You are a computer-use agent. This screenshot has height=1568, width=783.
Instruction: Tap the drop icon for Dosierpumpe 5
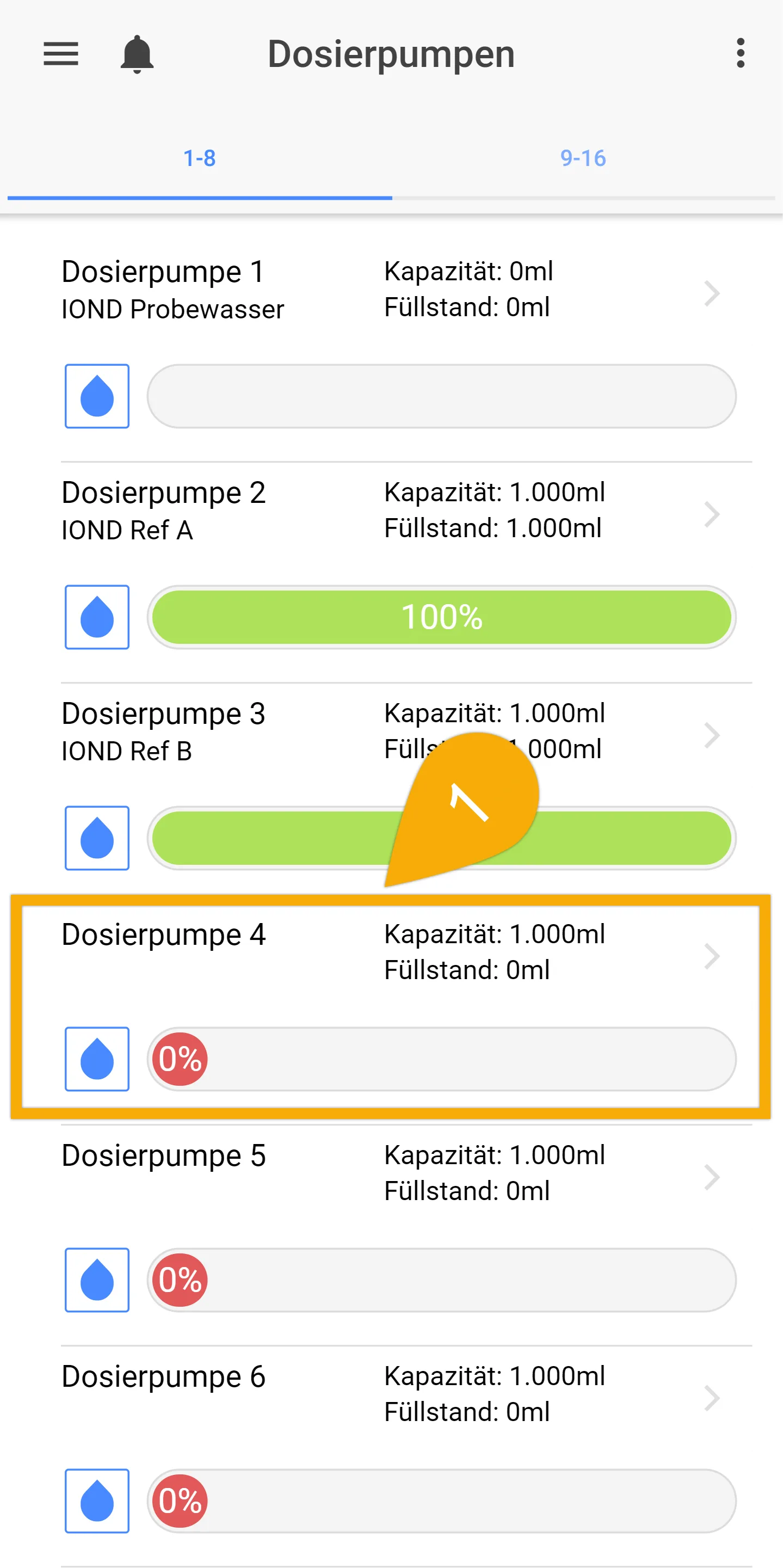pyautogui.click(x=97, y=1280)
